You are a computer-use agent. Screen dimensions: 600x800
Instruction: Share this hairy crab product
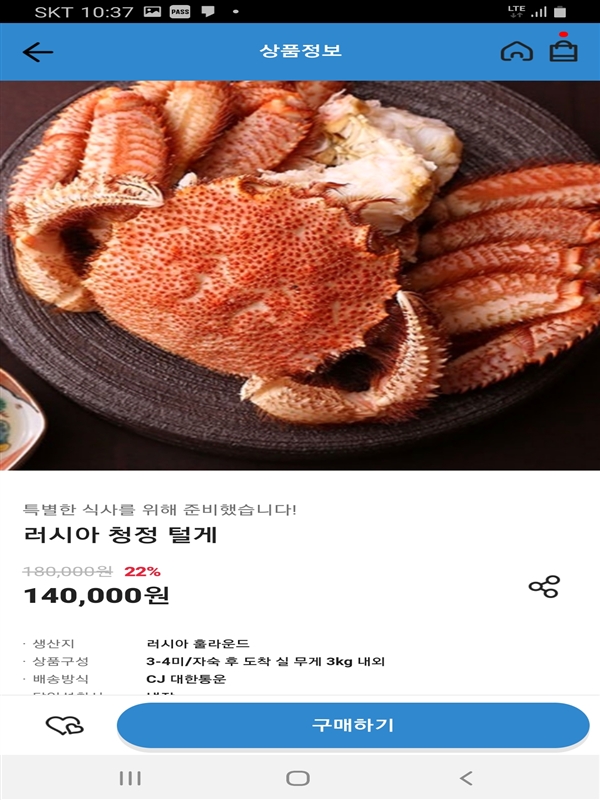click(x=544, y=587)
